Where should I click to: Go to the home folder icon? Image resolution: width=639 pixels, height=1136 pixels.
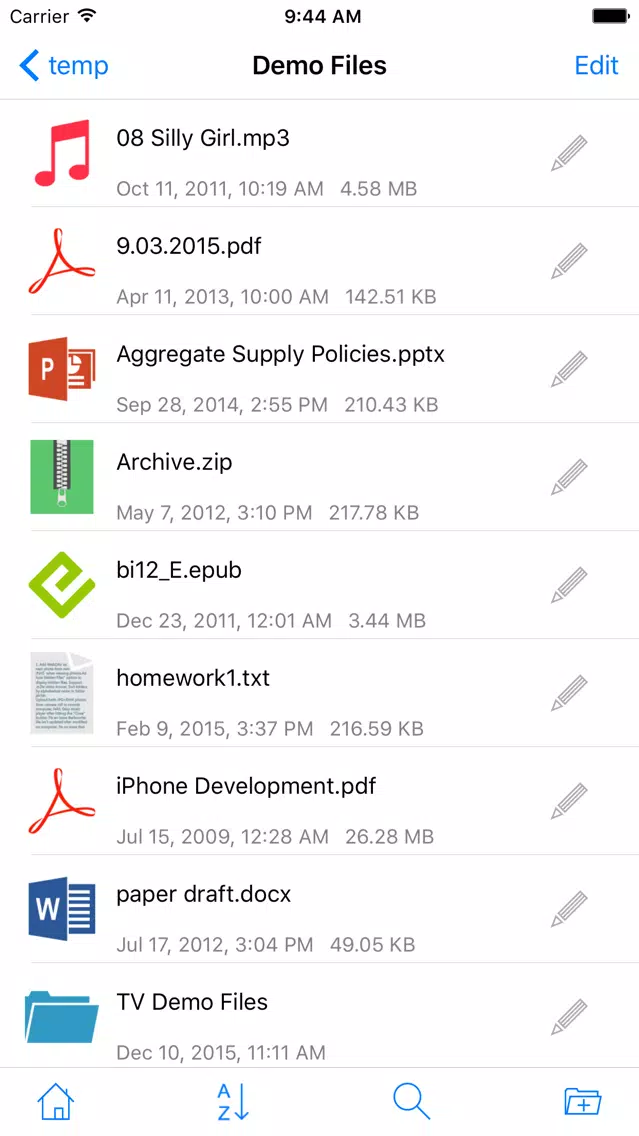56,1102
